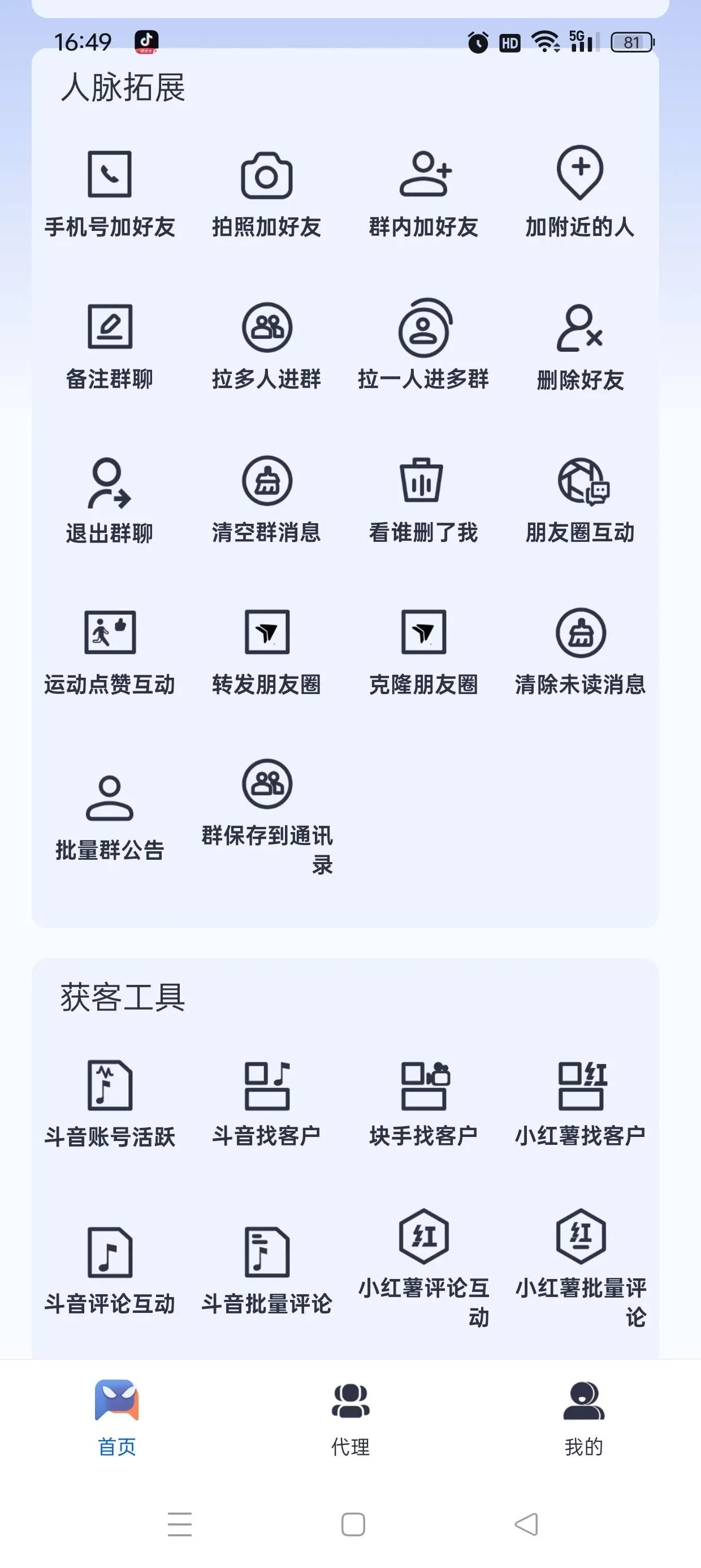
Task: Open 退出群聊 exit group tool
Action: tap(110, 484)
